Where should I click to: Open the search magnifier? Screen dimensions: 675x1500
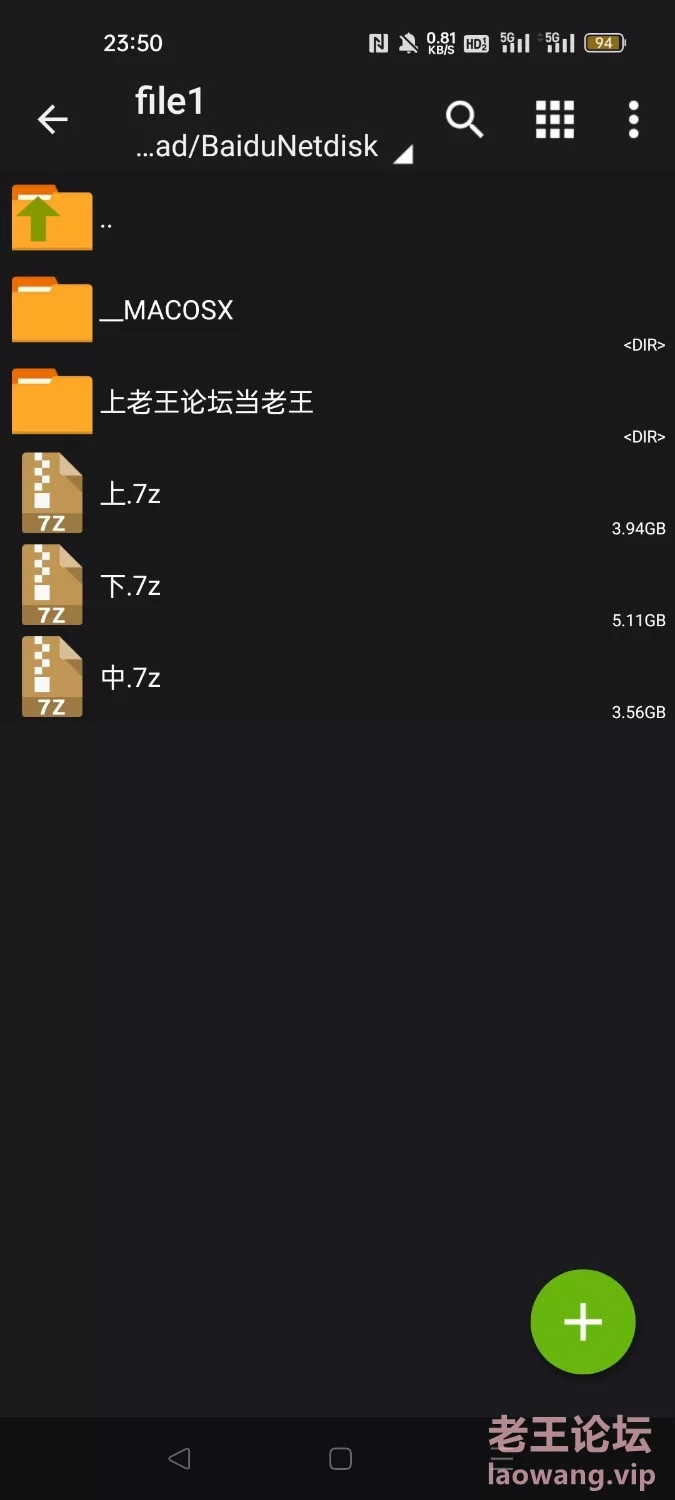click(x=464, y=120)
